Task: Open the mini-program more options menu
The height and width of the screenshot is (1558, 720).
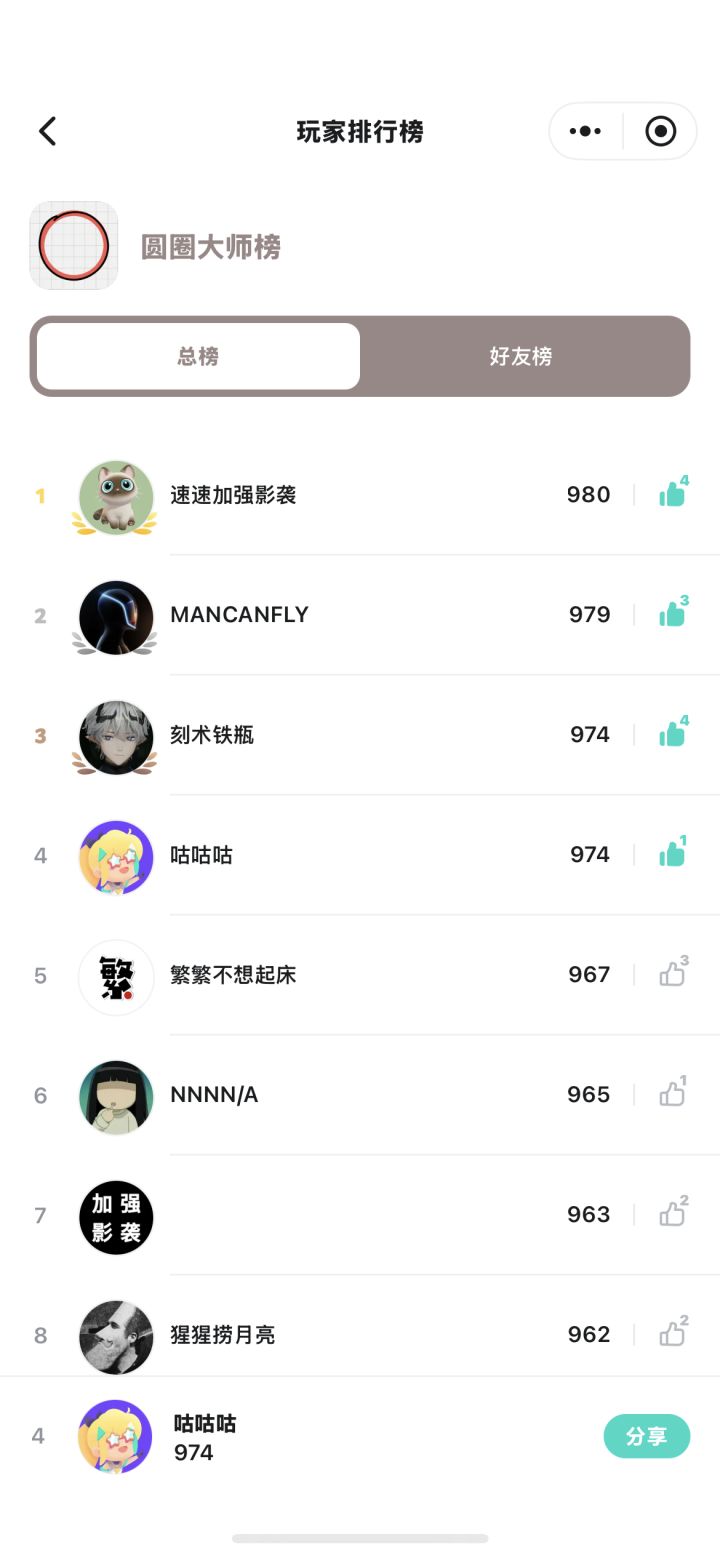Action: 584,131
